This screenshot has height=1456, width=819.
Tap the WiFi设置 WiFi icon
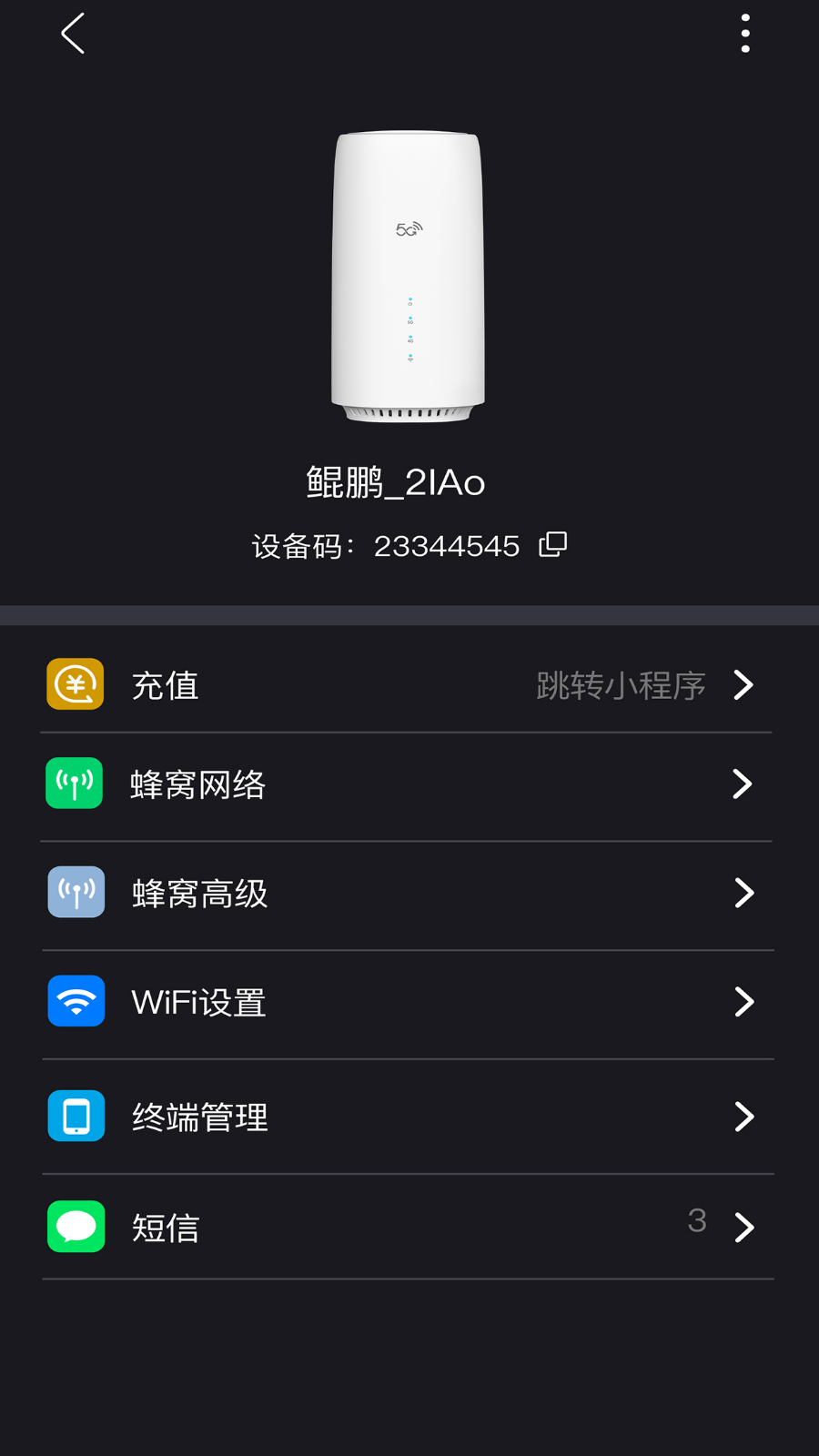[x=76, y=1000]
